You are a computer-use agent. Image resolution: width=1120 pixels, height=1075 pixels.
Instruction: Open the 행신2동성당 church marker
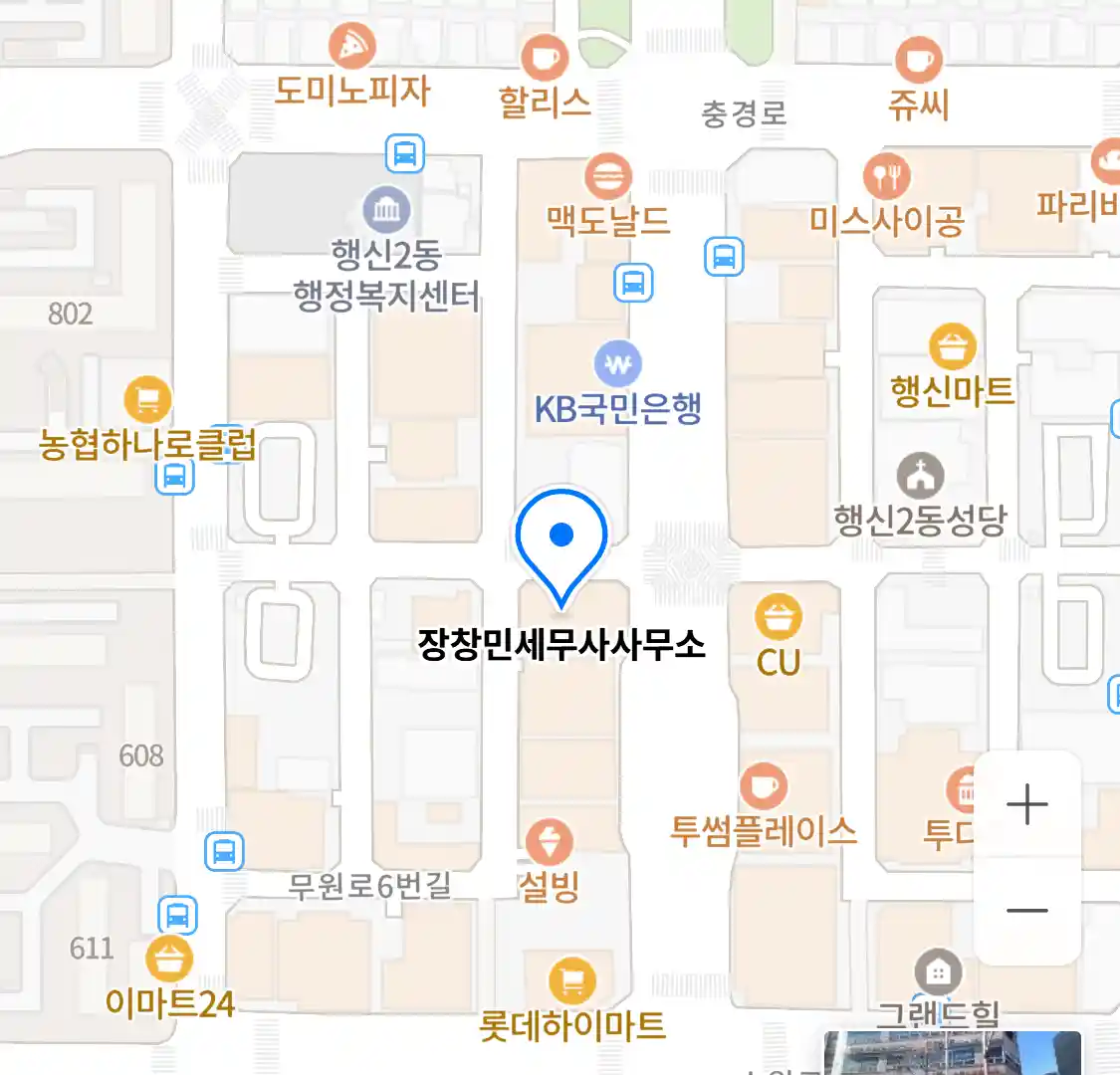pyautogui.click(x=921, y=477)
